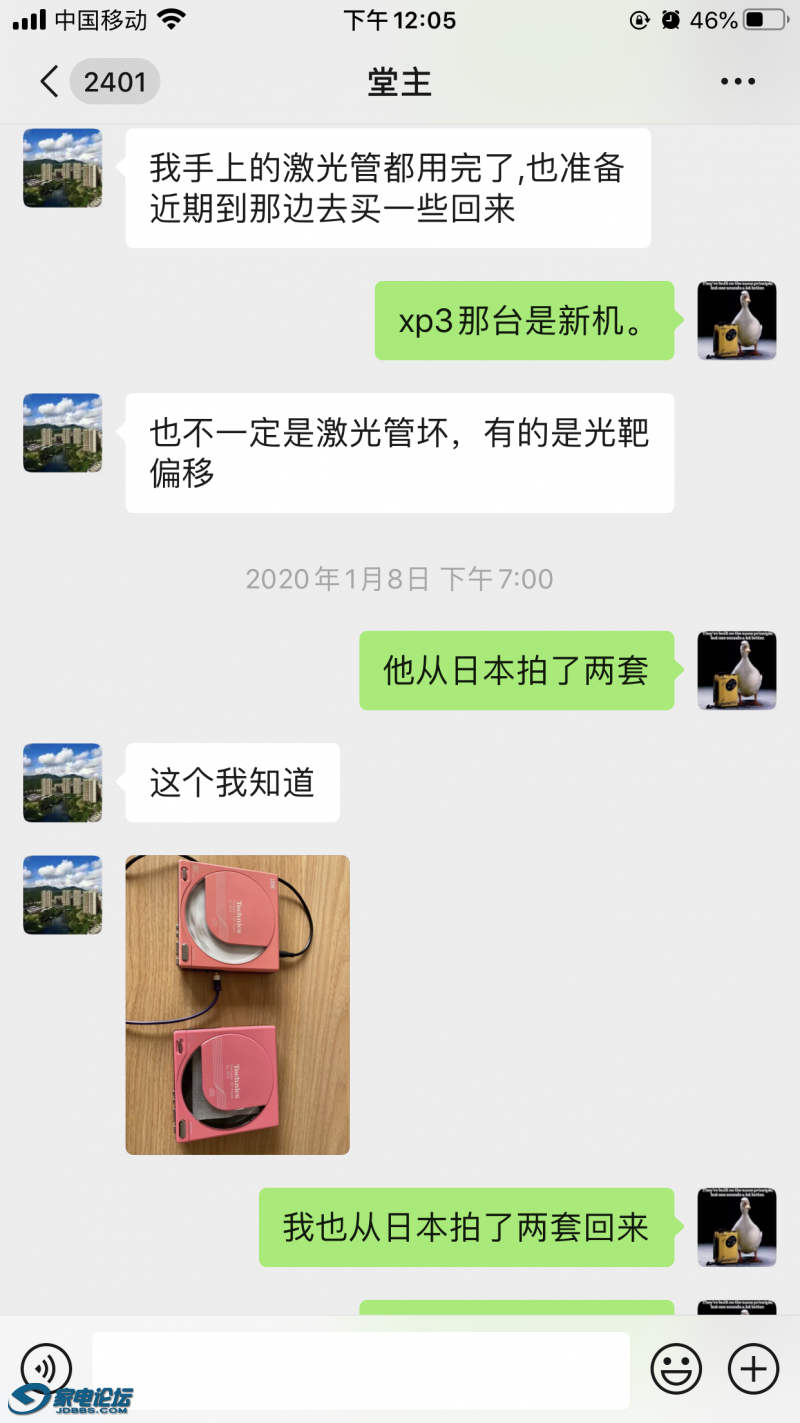Screen dimensions: 800x1423
Task: Open the emoji picker
Action: (x=676, y=1369)
